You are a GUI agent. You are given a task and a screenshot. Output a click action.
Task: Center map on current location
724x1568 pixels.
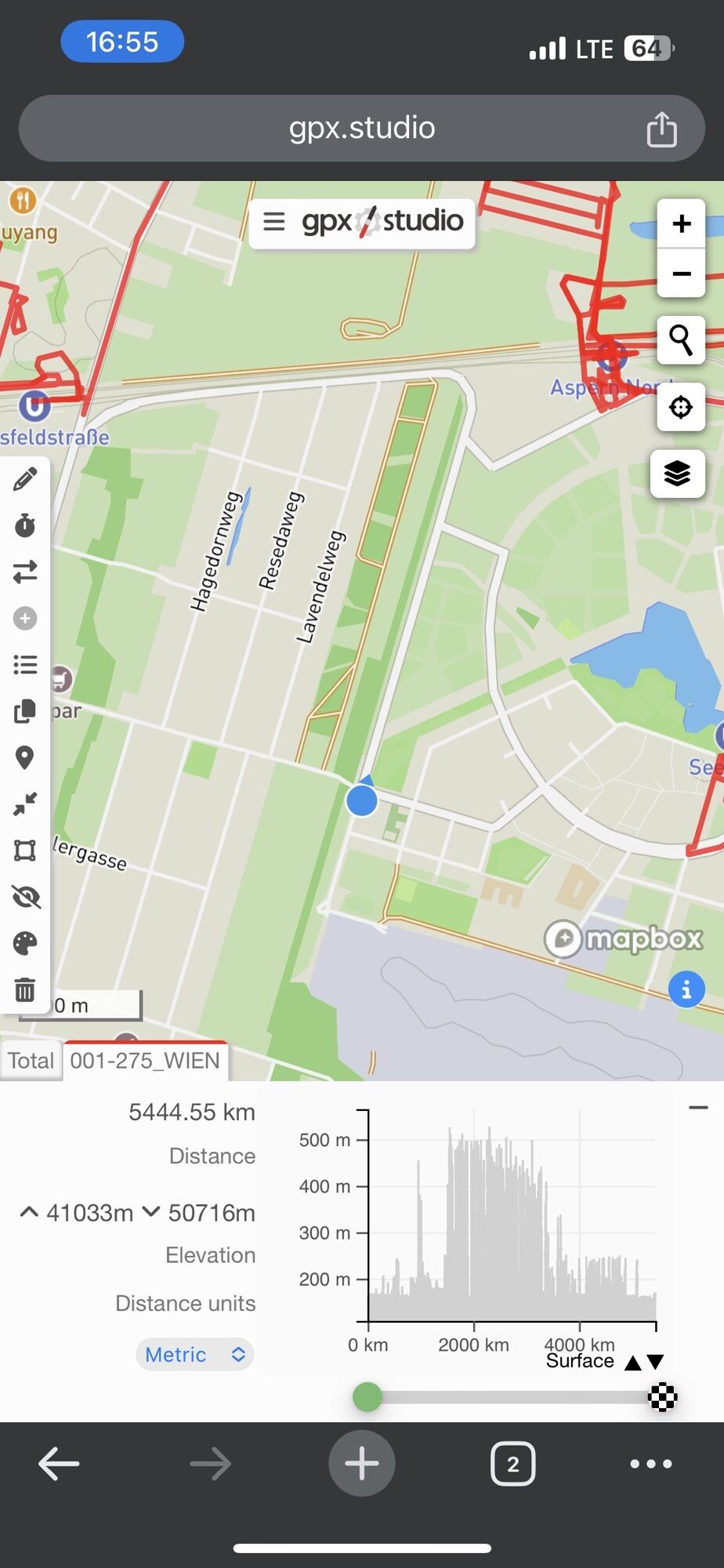pyautogui.click(x=681, y=407)
